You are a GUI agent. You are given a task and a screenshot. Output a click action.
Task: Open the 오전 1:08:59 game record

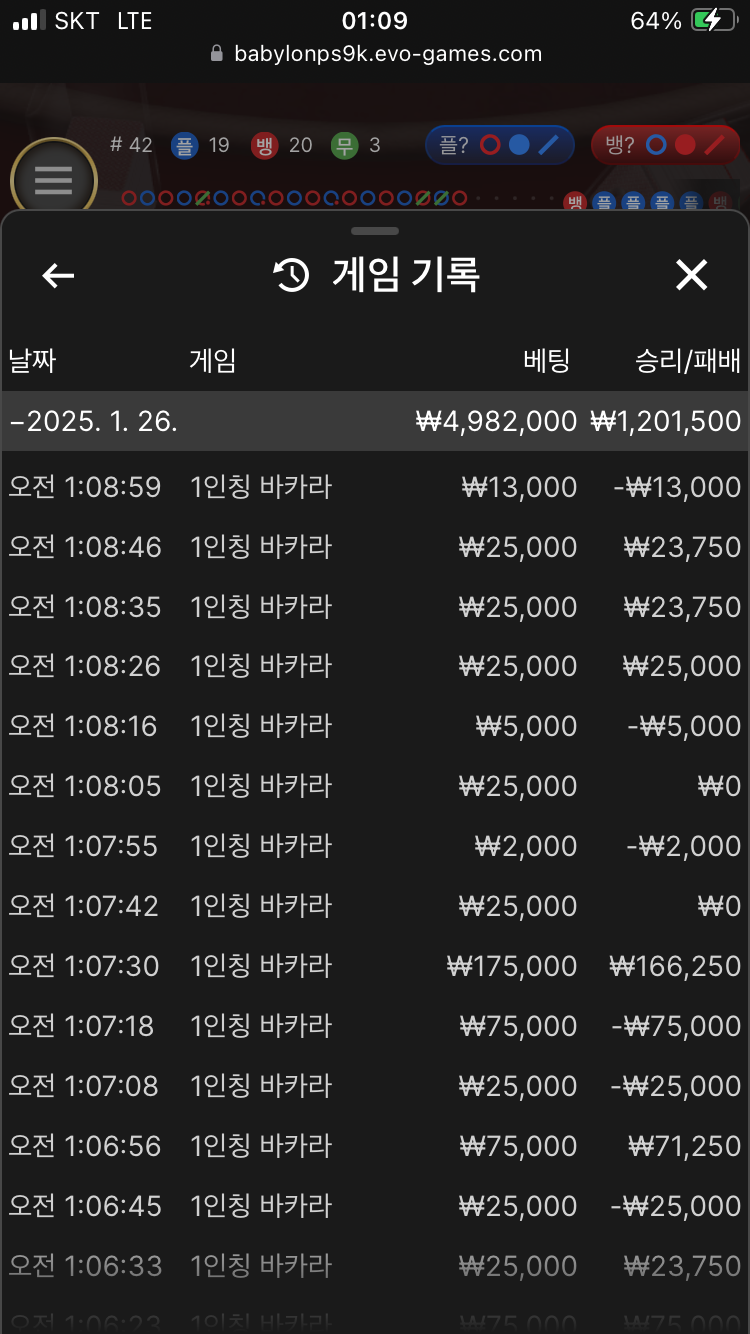[x=375, y=487]
